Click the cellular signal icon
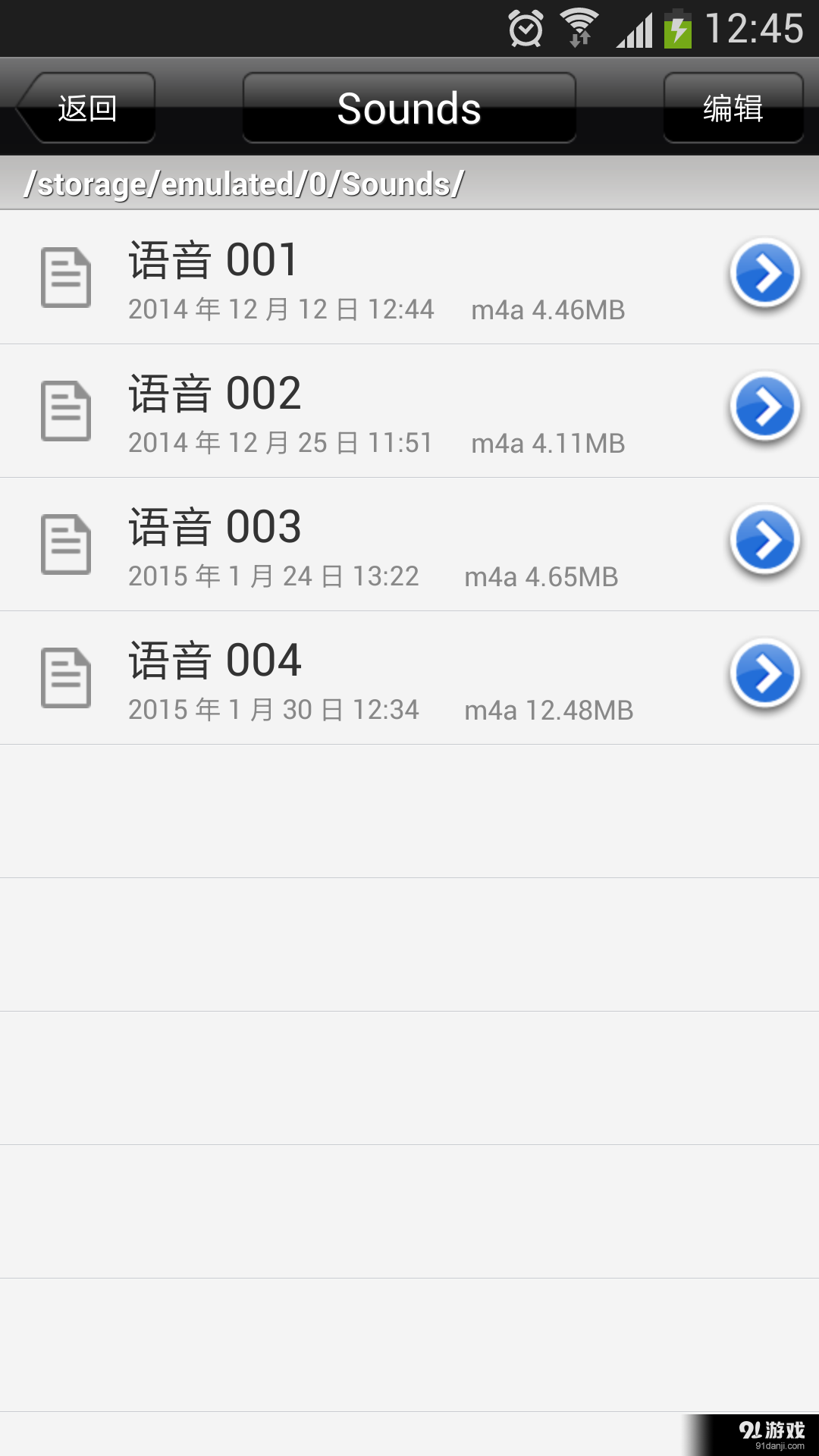 (637, 30)
